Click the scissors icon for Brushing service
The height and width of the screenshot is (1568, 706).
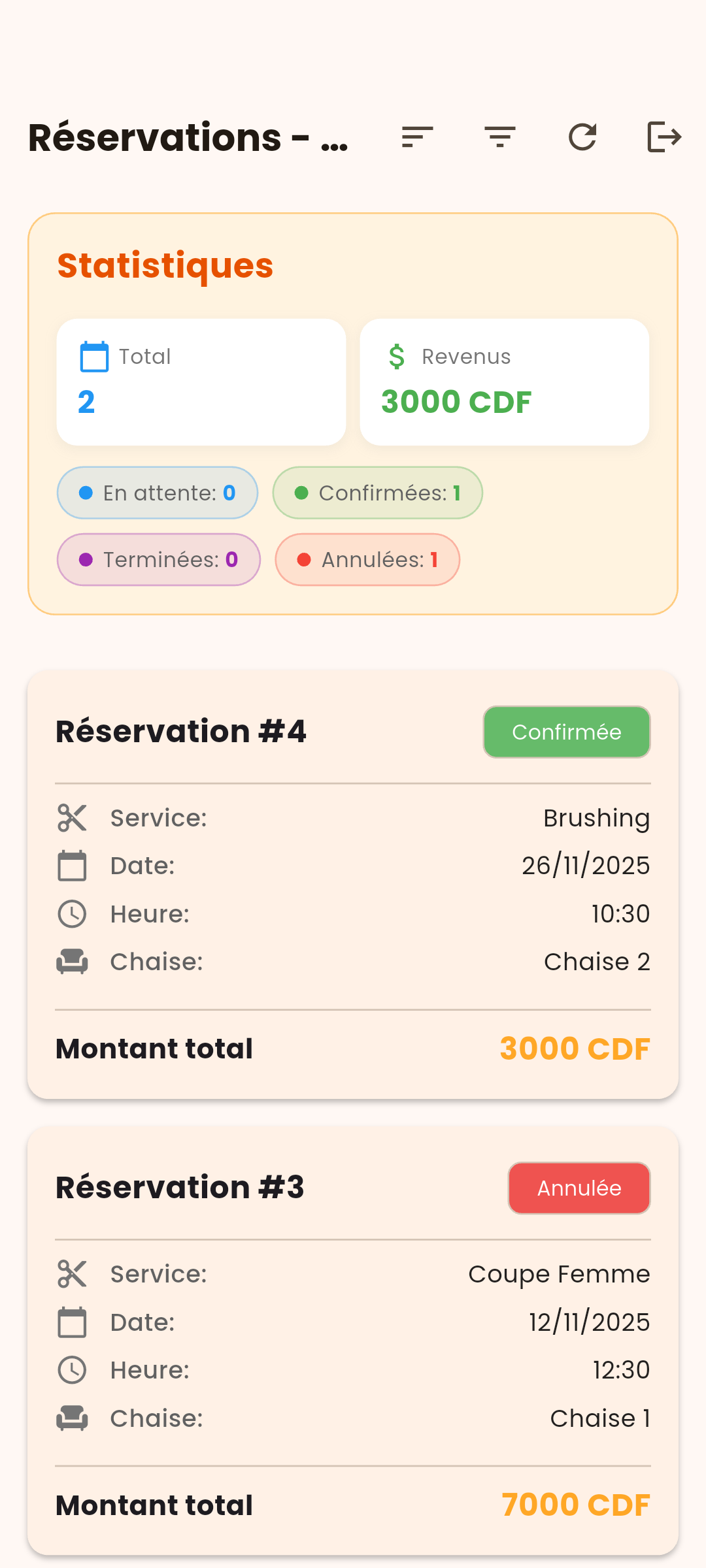point(72,817)
